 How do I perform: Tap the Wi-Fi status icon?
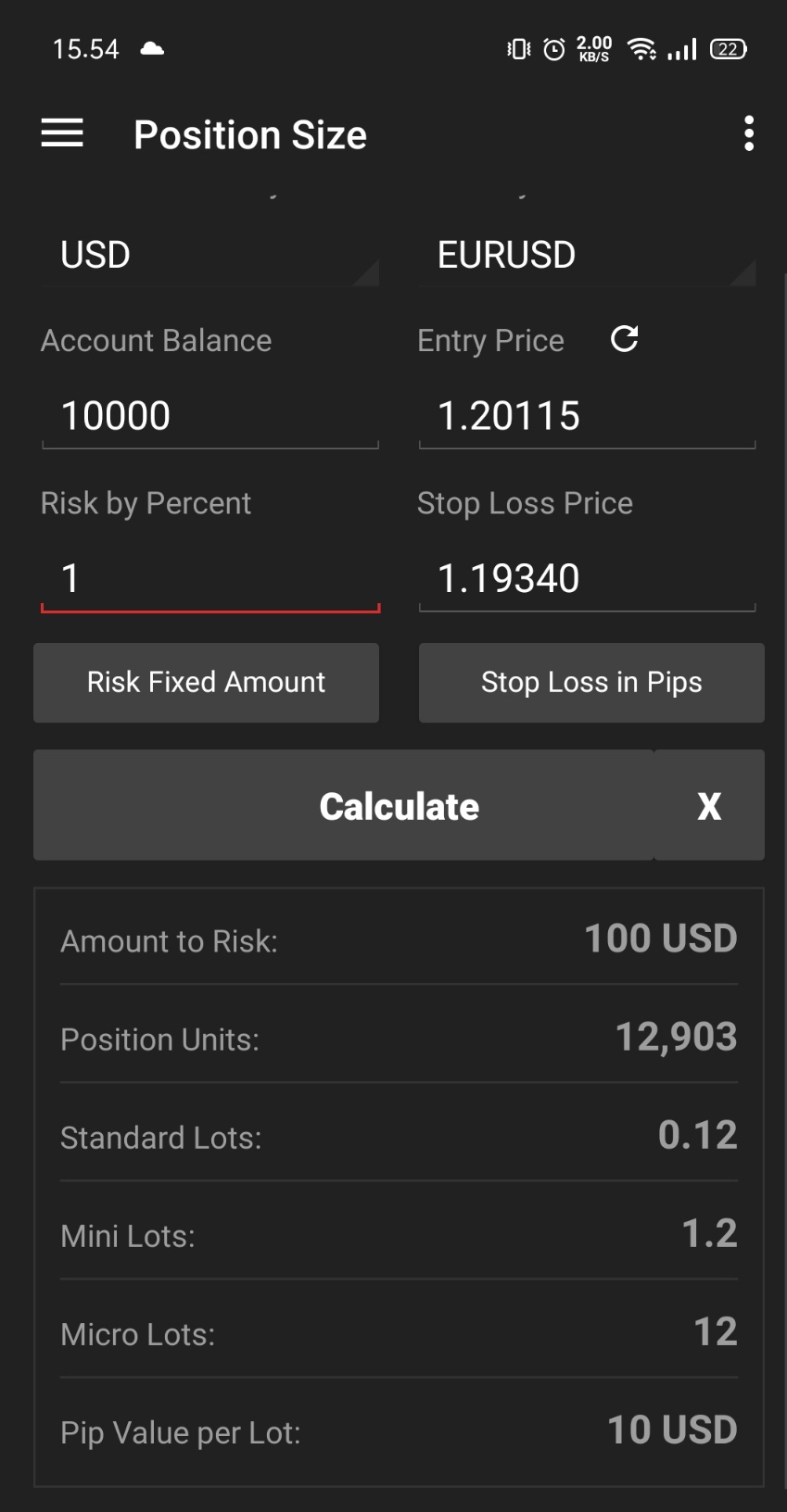[641, 49]
